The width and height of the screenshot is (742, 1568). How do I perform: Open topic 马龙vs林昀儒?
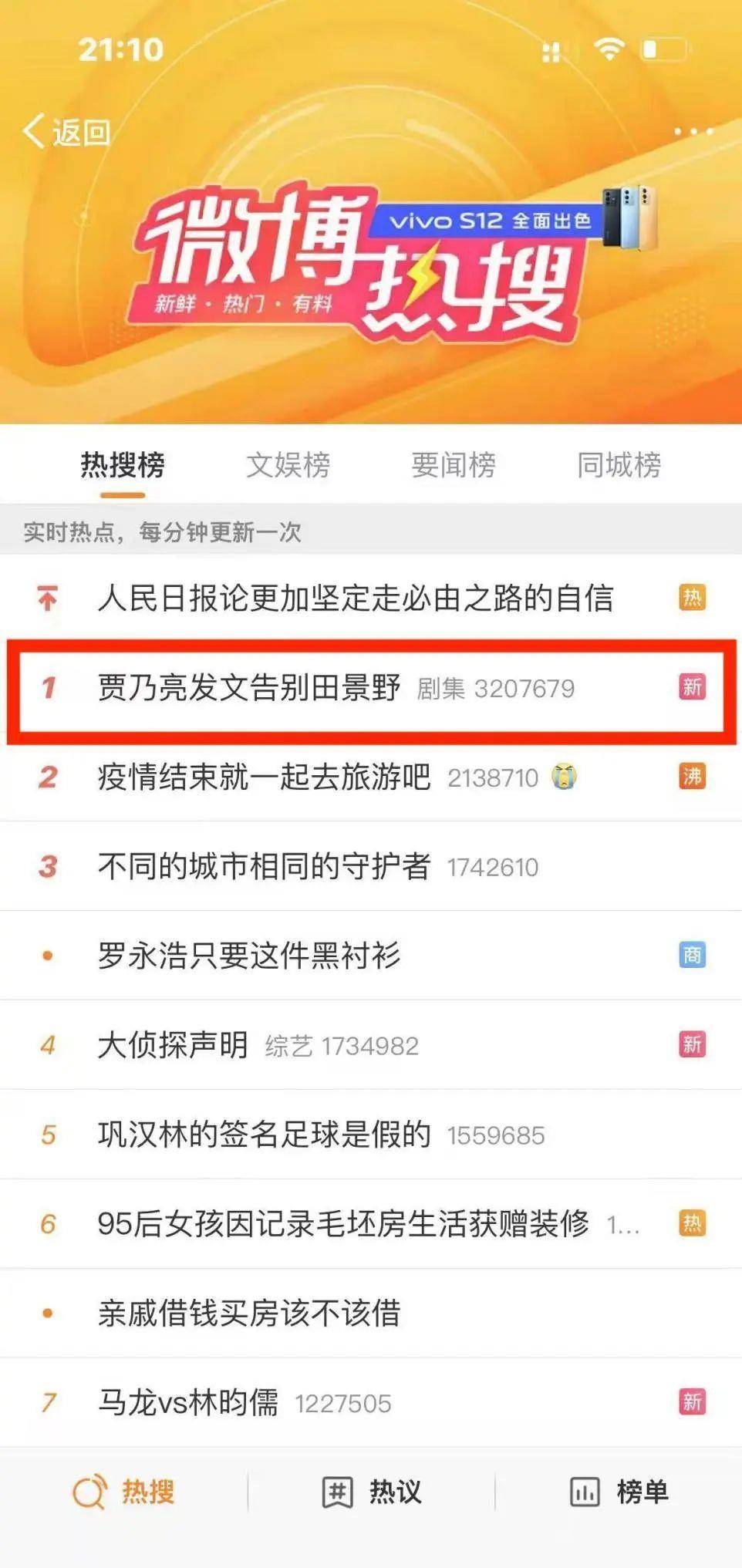(188, 1402)
